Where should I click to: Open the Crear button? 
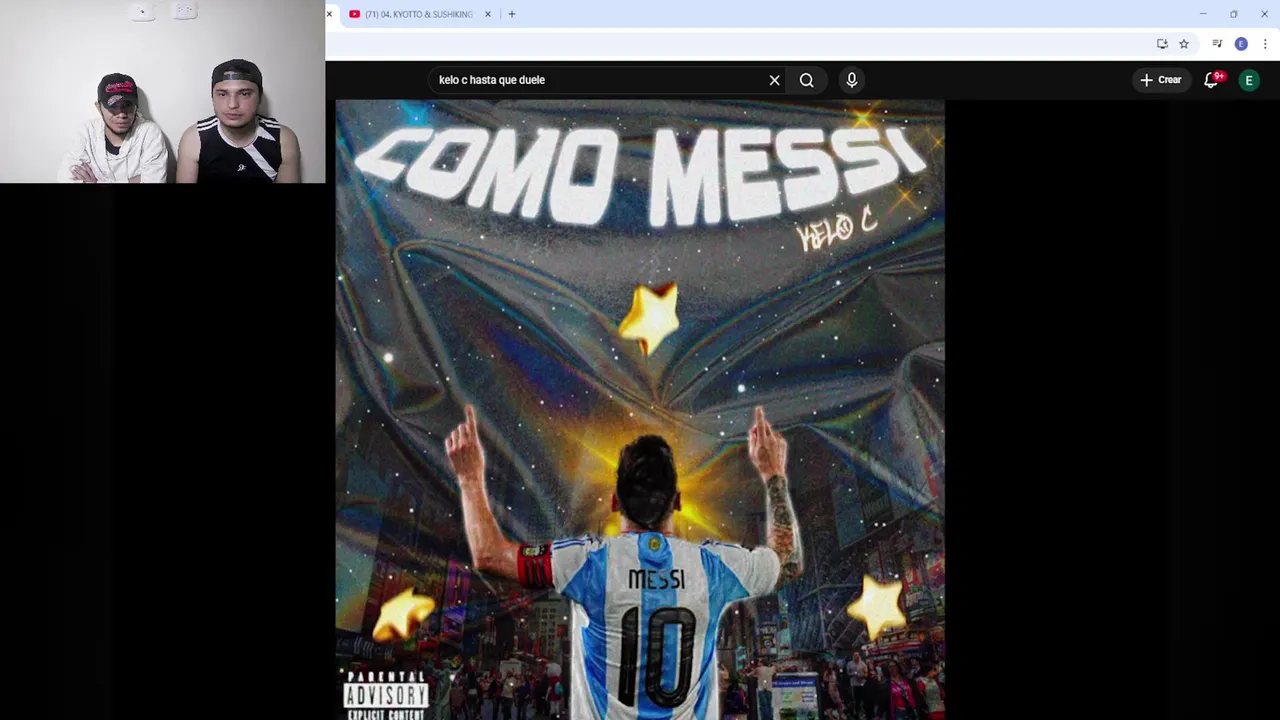1160,80
